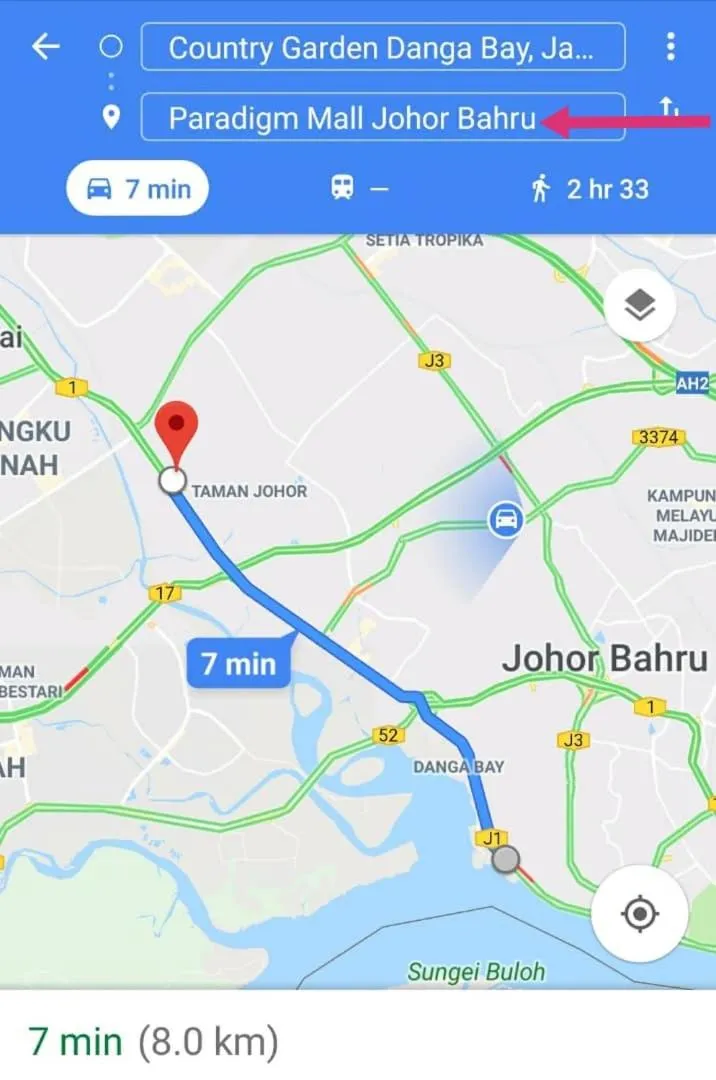The image size is (716, 1080).
Task: Open the 7 min (8.0 km) route details
Action: tap(153, 1041)
